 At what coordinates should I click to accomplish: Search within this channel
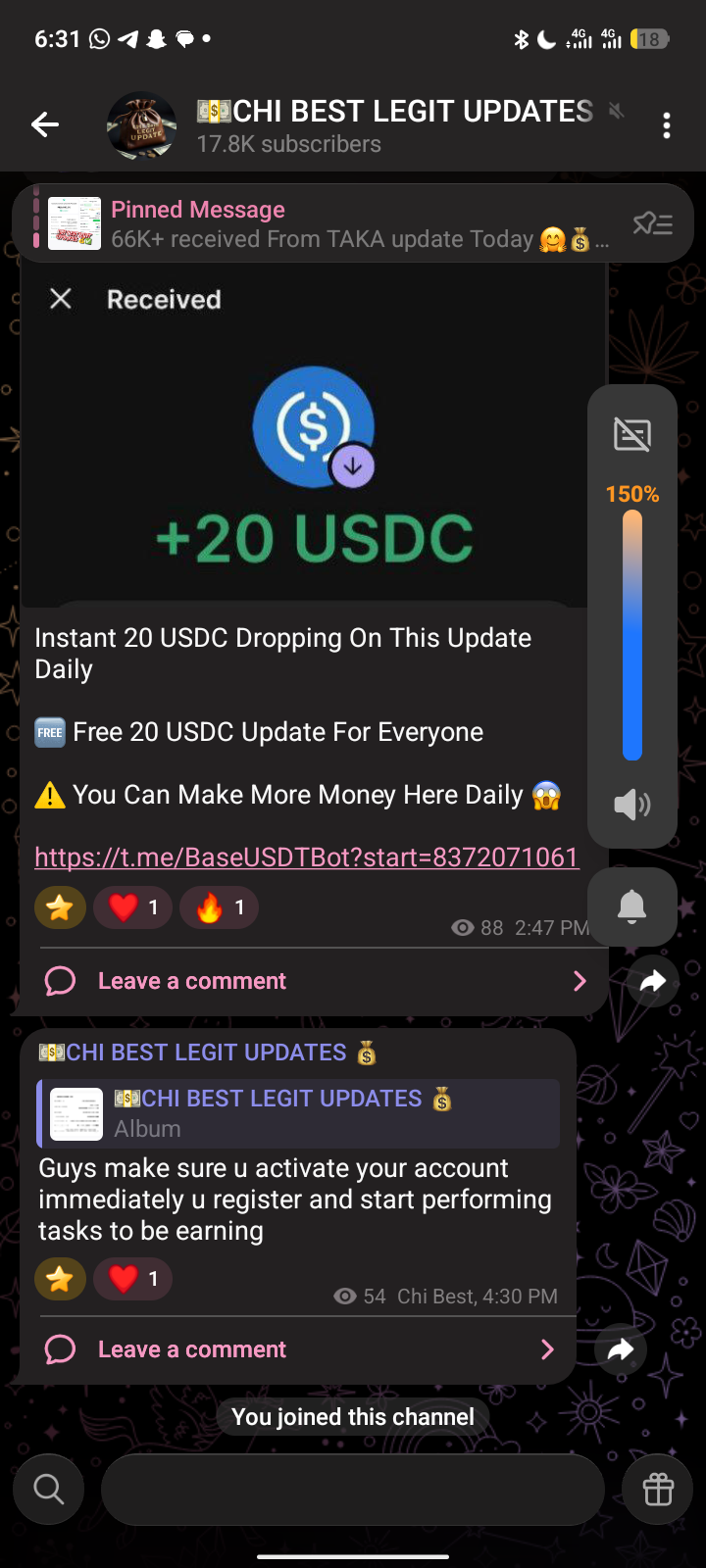48,1490
